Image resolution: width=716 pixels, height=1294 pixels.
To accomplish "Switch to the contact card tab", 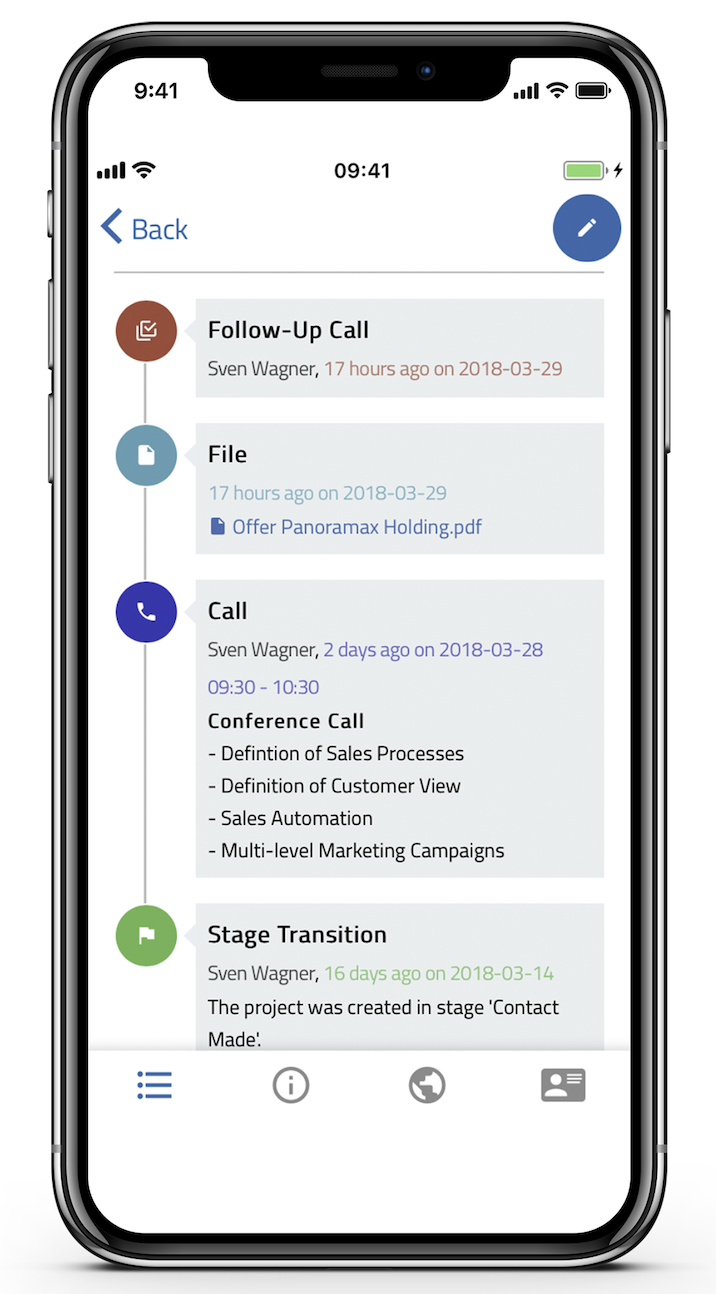I will pyautogui.click(x=563, y=1085).
